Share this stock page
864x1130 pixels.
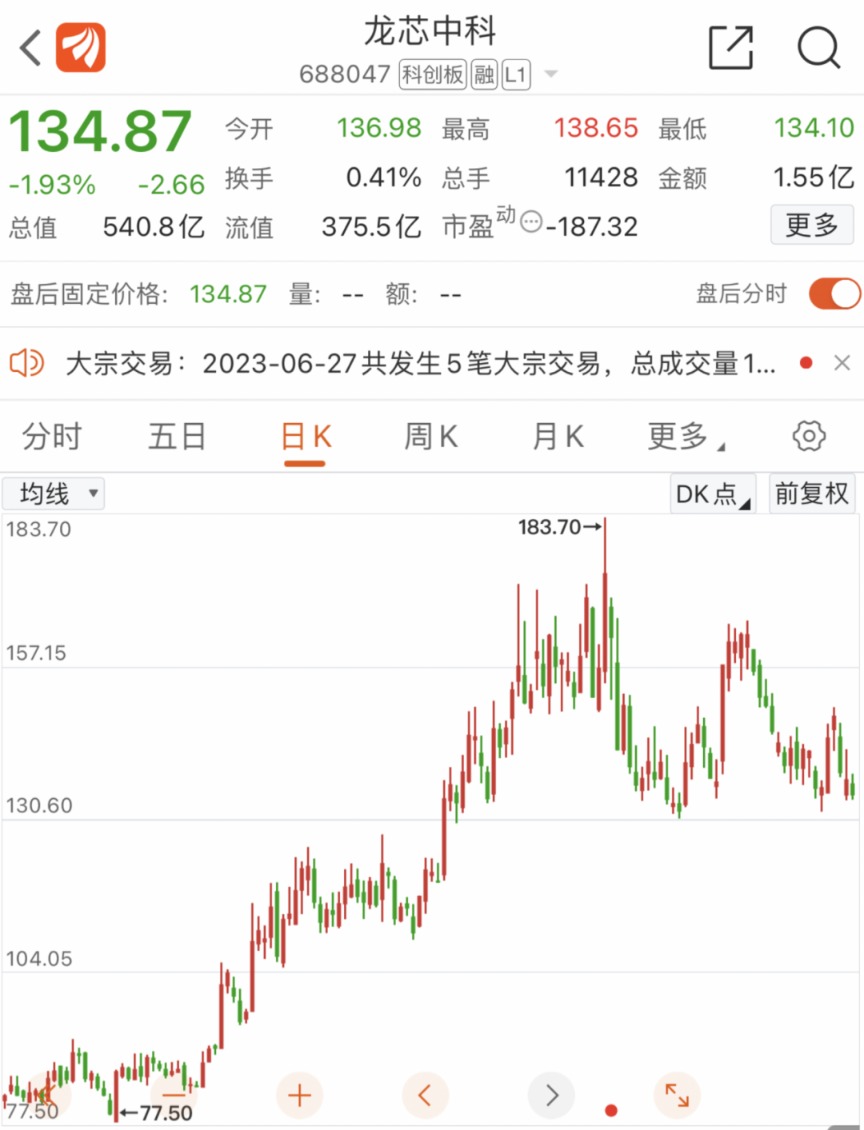click(730, 46)
